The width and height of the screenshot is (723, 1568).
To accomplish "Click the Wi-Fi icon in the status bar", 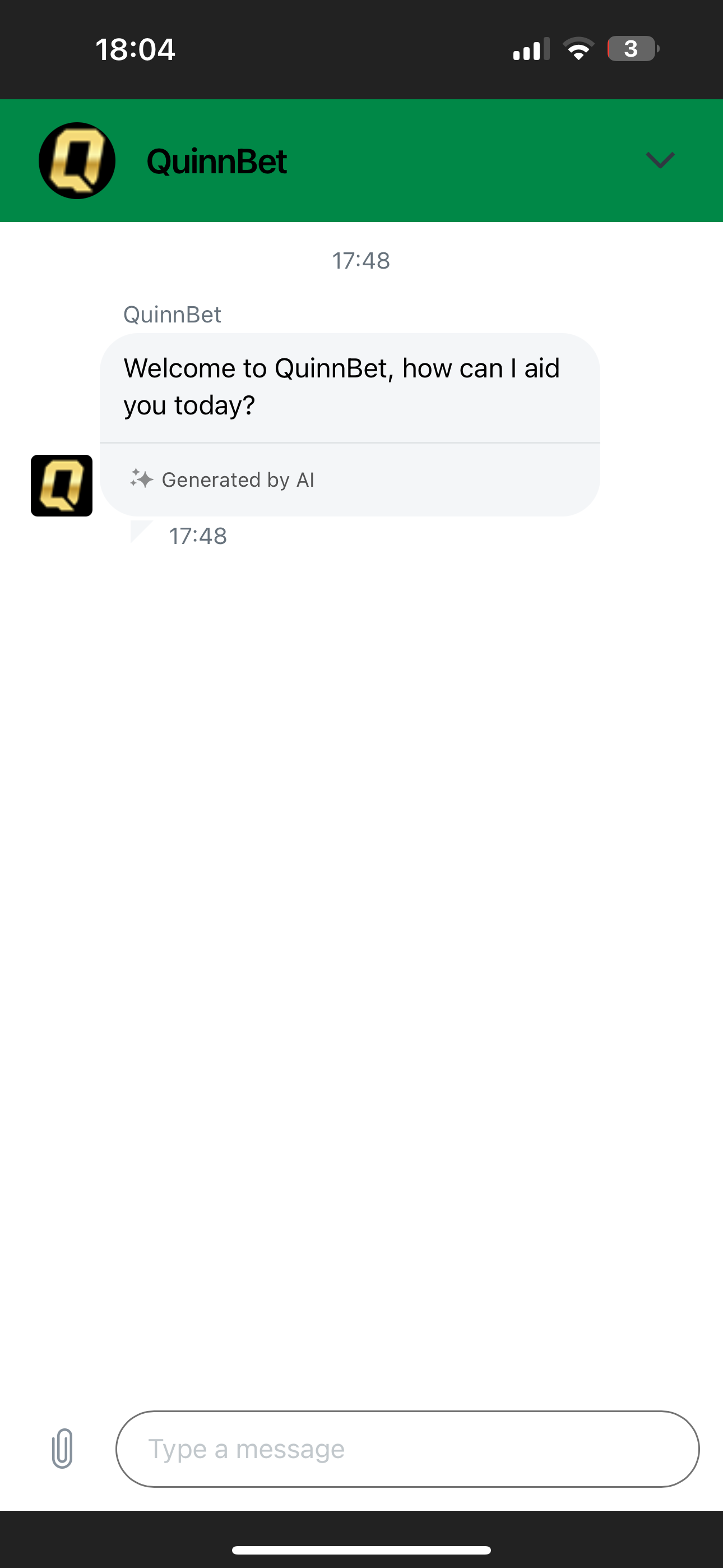I will point(578,49).
